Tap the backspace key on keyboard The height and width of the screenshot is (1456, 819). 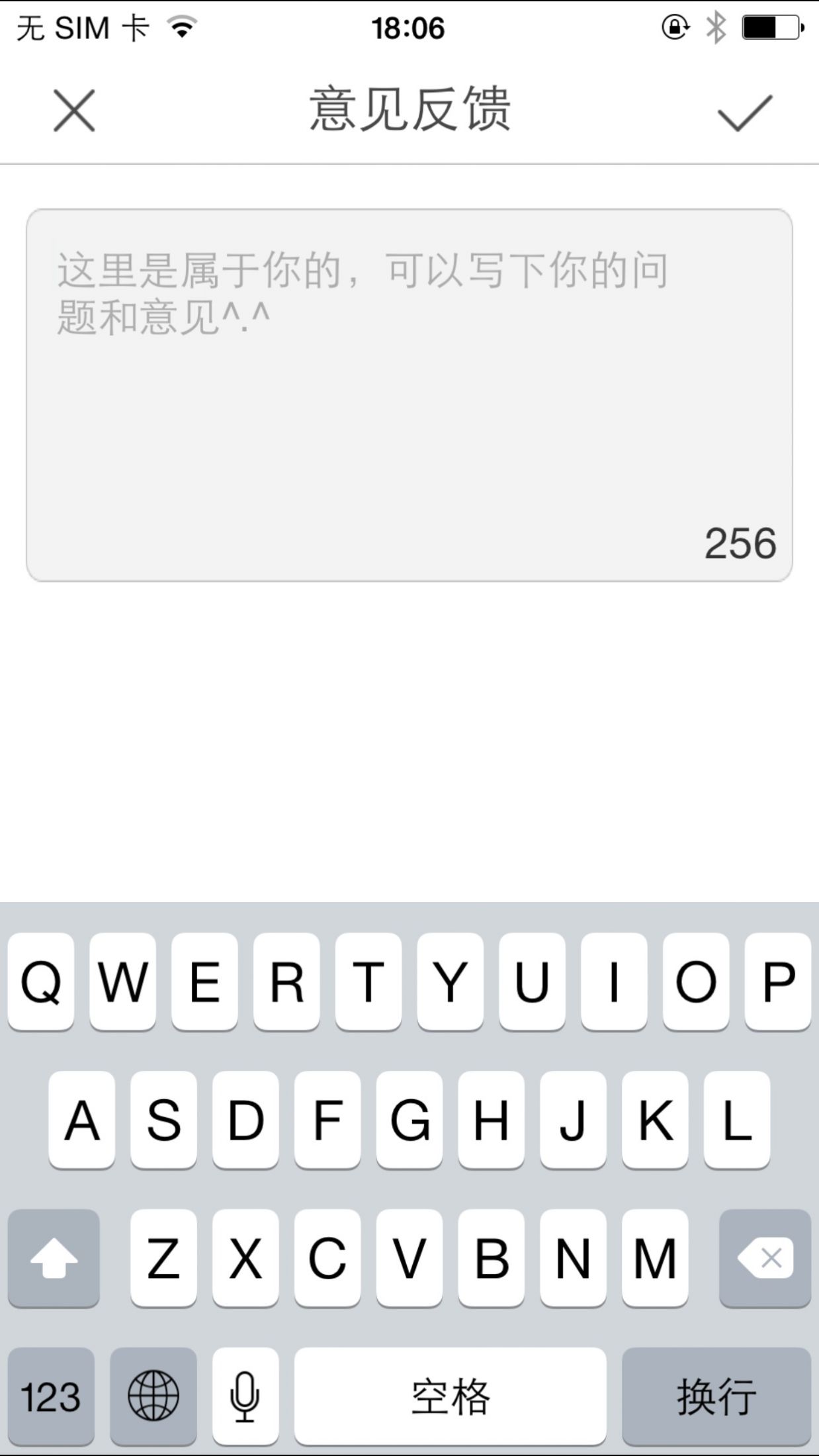tap(765, 1257)
